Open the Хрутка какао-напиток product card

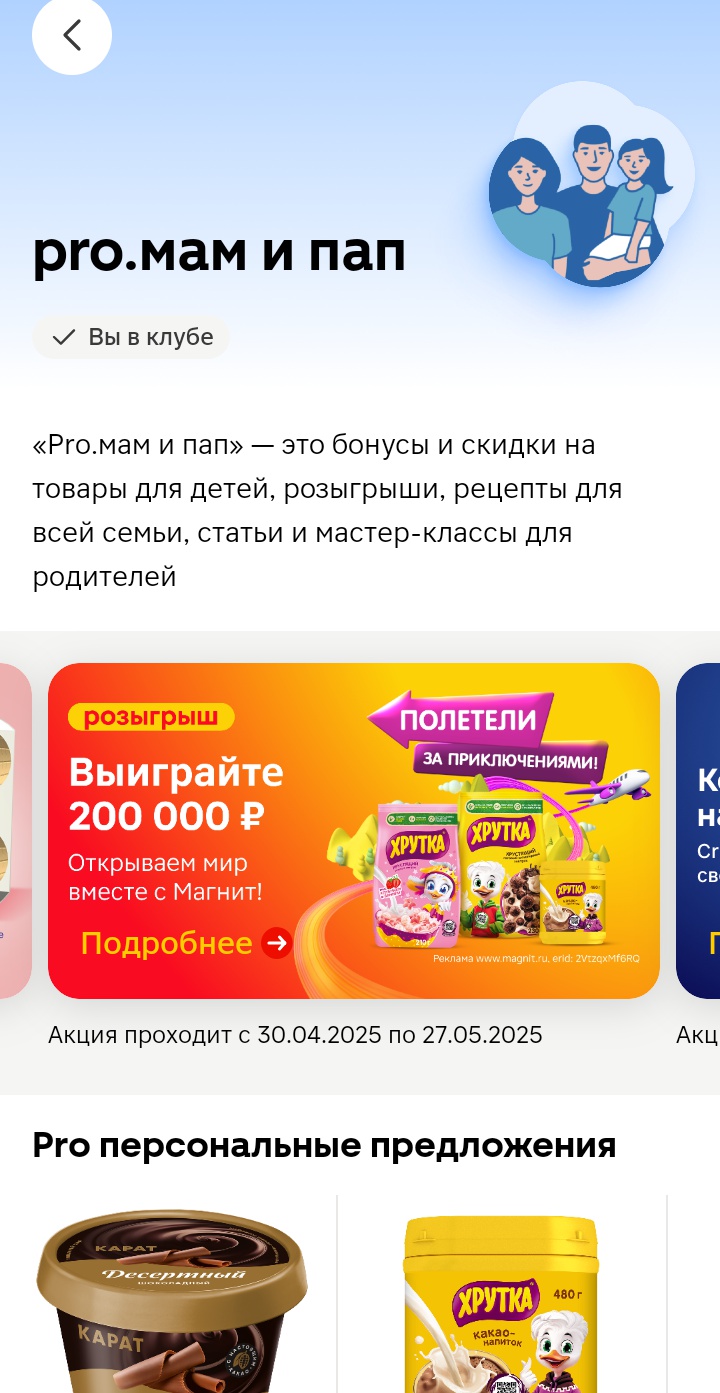click(501, 1300)
